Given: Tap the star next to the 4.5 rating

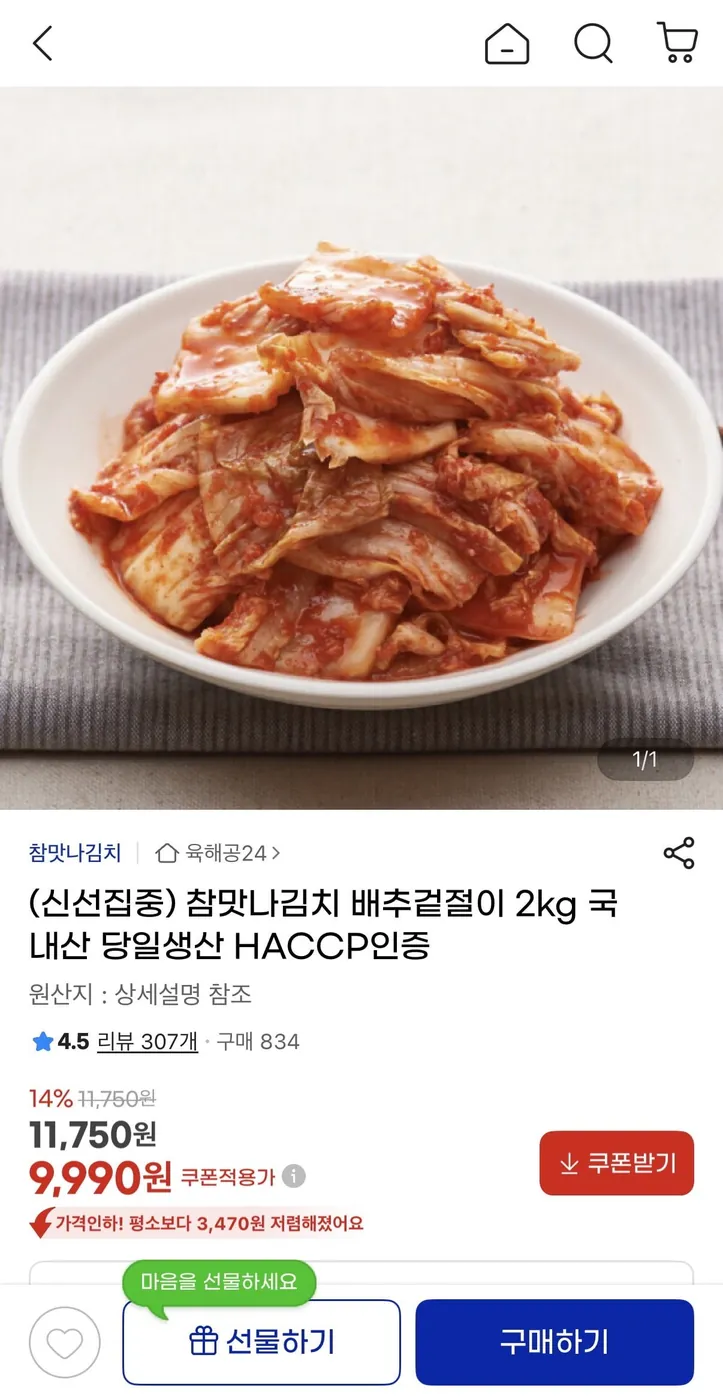Looking at the screenshot, I should pos(39,1042).
